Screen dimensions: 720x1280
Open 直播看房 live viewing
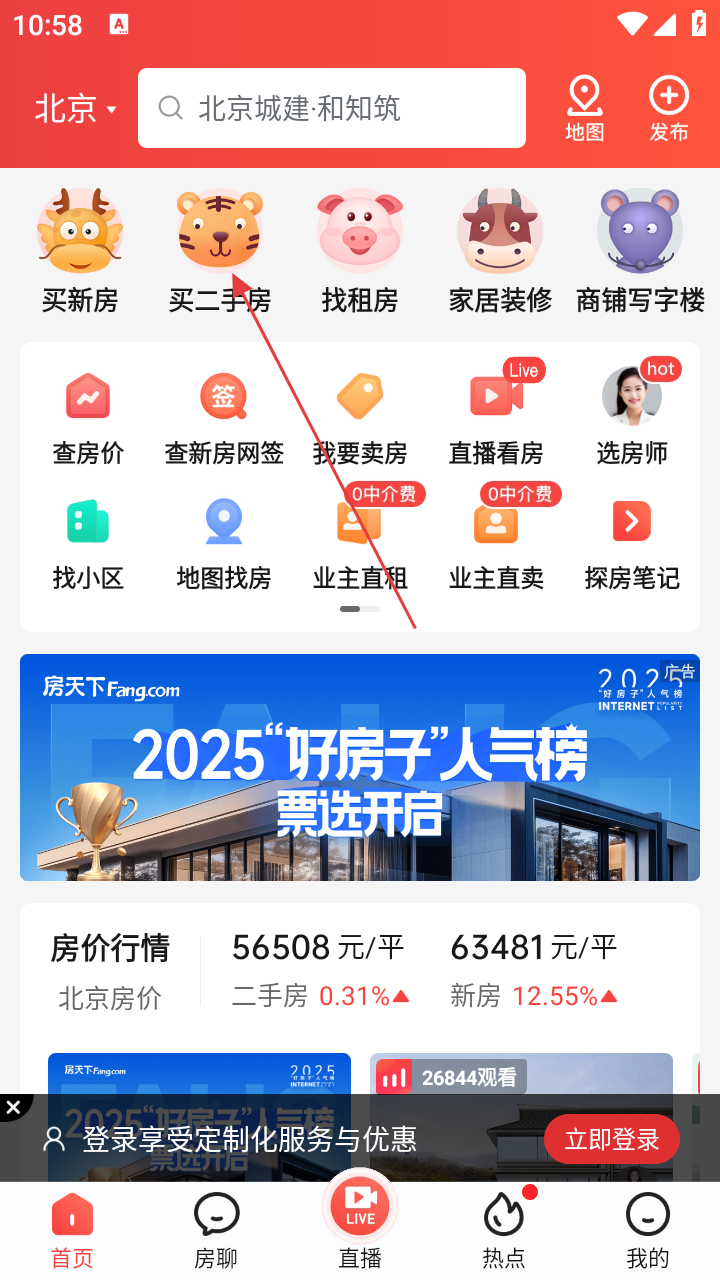tap(496, 416)
